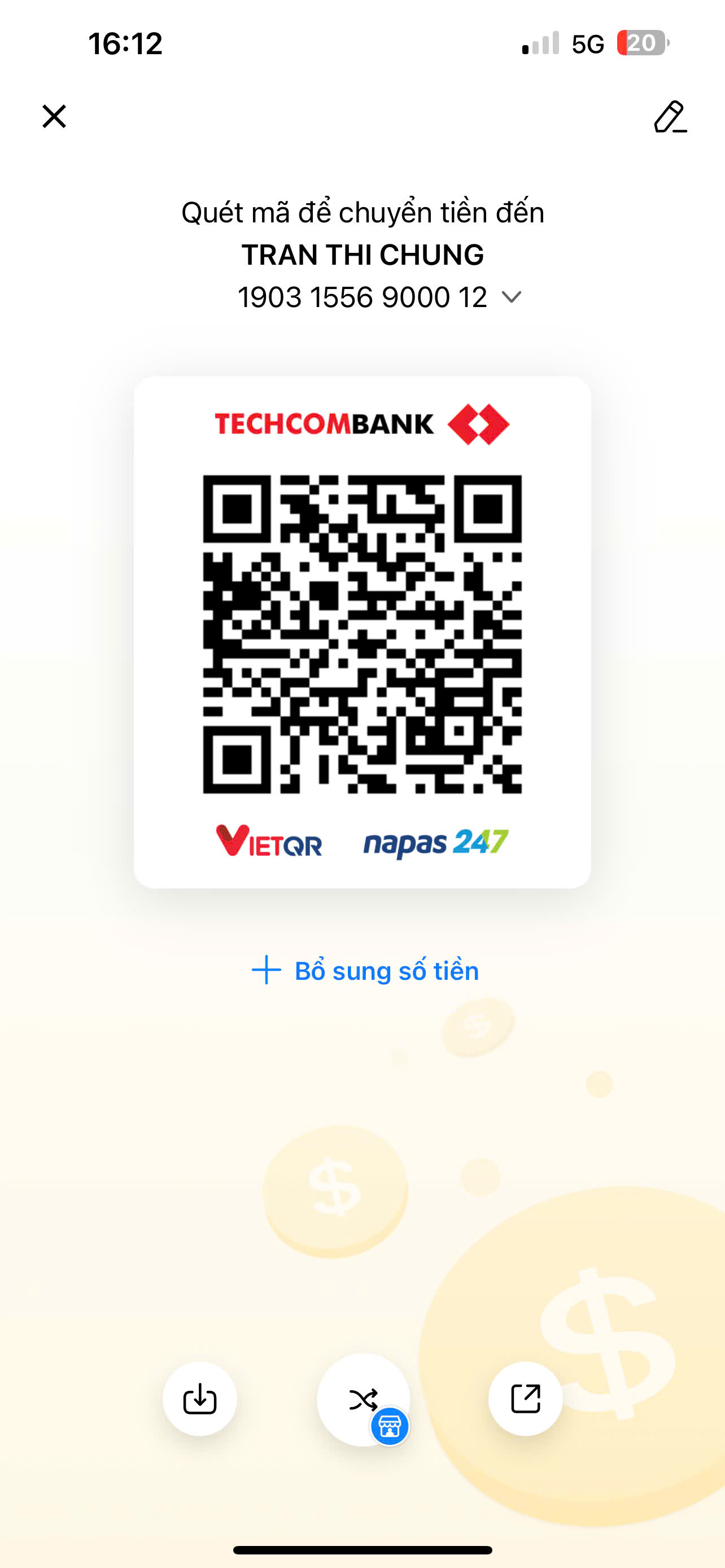The height and width of the screenshot is (1568, 725).
Task: Tap 'Bổ sung số tiền' to add amount
Action: (x=365, y=970)
